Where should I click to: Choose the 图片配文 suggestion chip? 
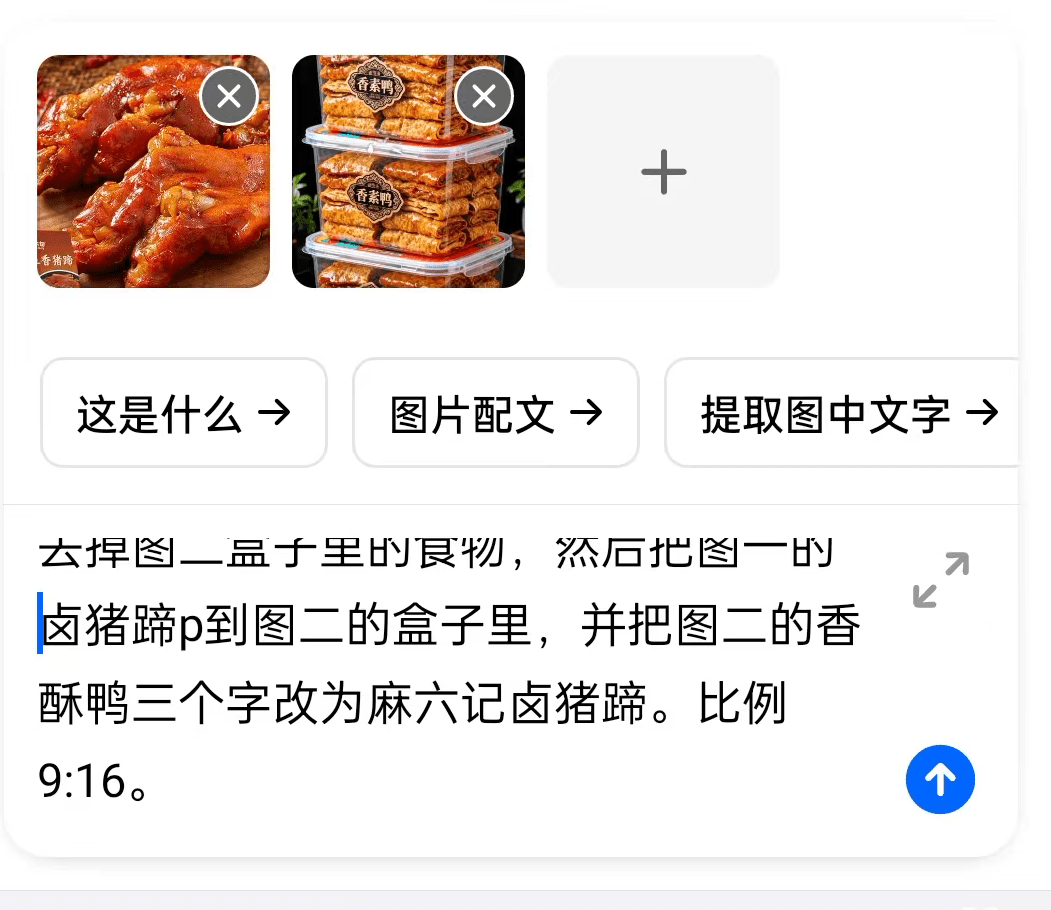coord(496,413)
